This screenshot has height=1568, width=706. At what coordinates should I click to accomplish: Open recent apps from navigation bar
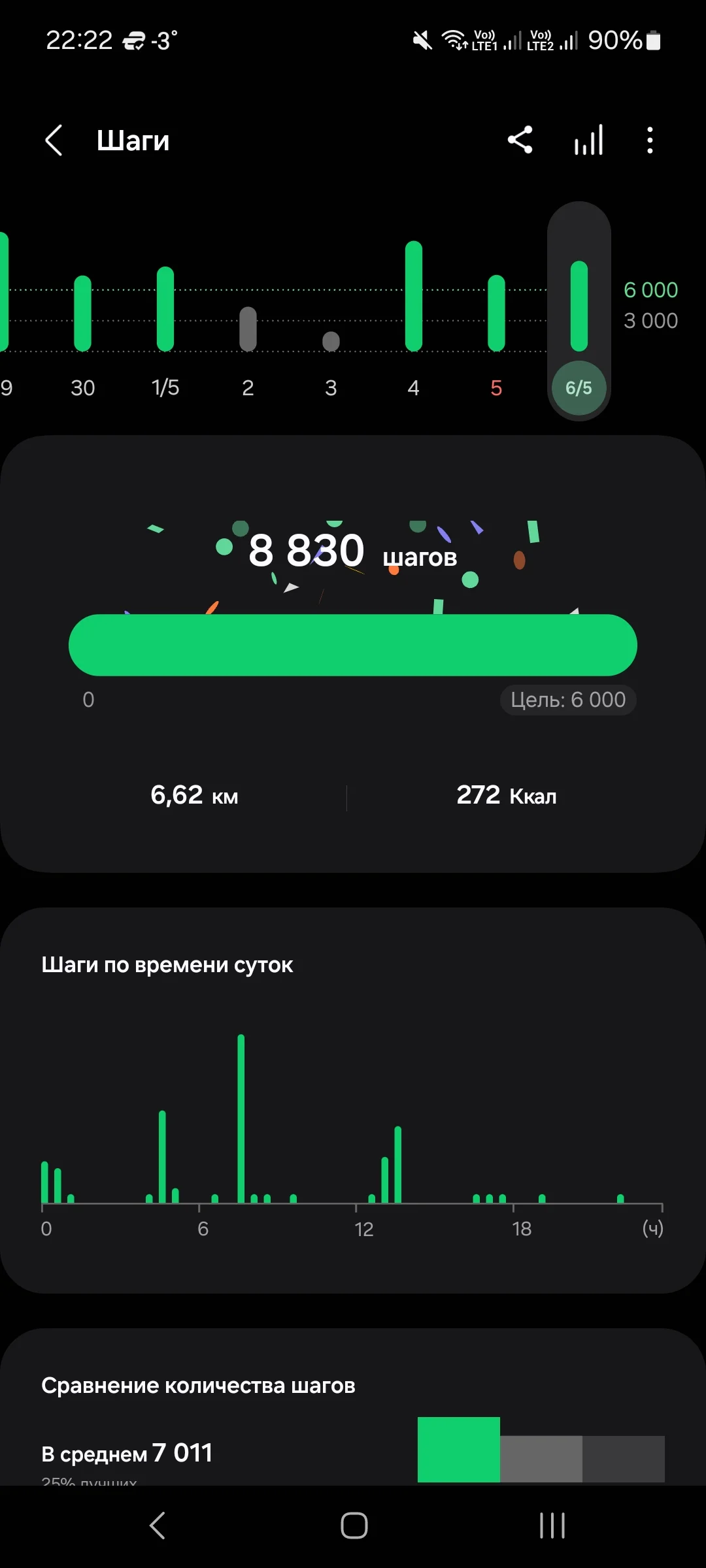tap(552, 1526)
